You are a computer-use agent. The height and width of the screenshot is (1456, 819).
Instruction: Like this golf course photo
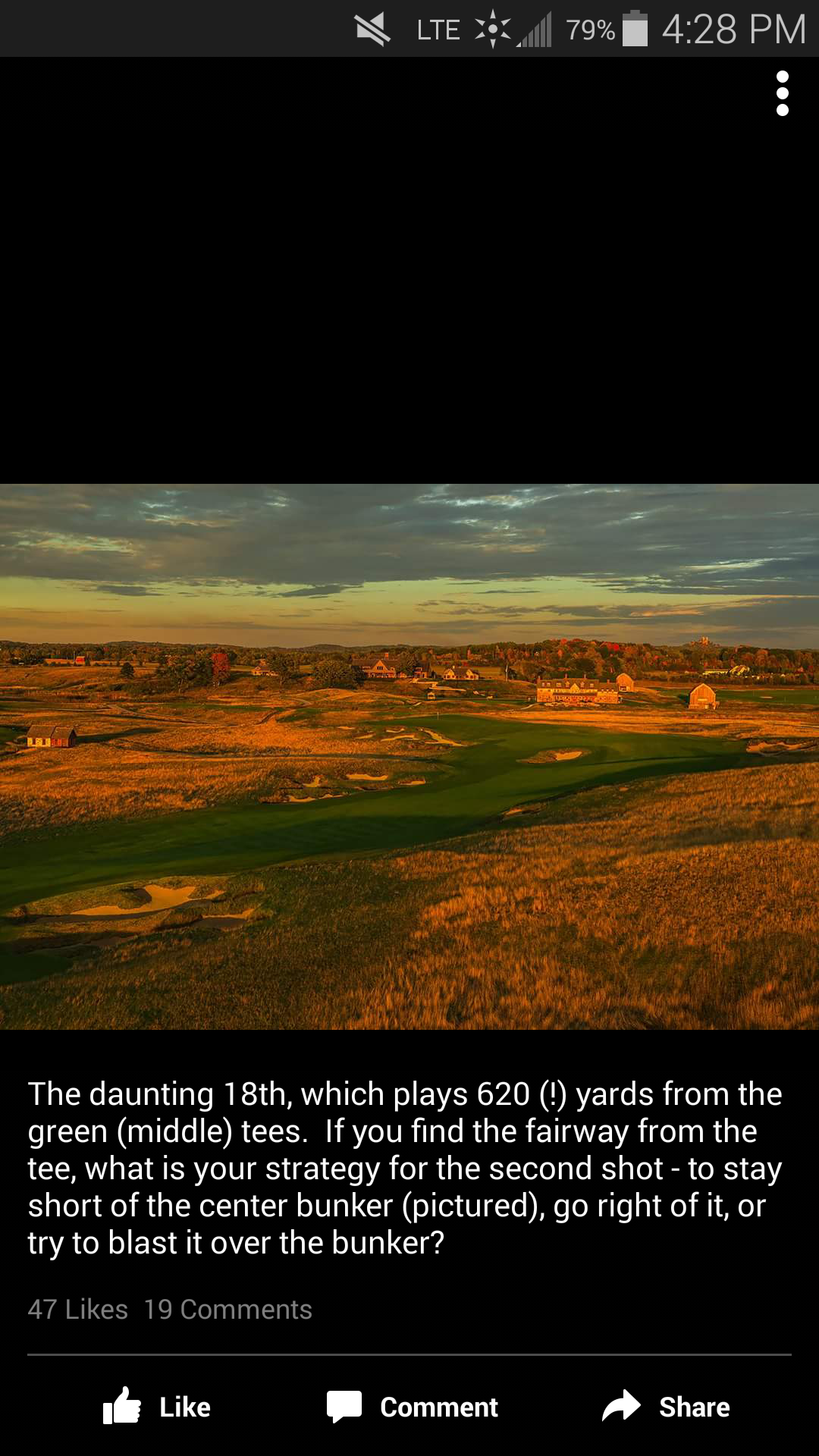click(x=157, y=1407)
